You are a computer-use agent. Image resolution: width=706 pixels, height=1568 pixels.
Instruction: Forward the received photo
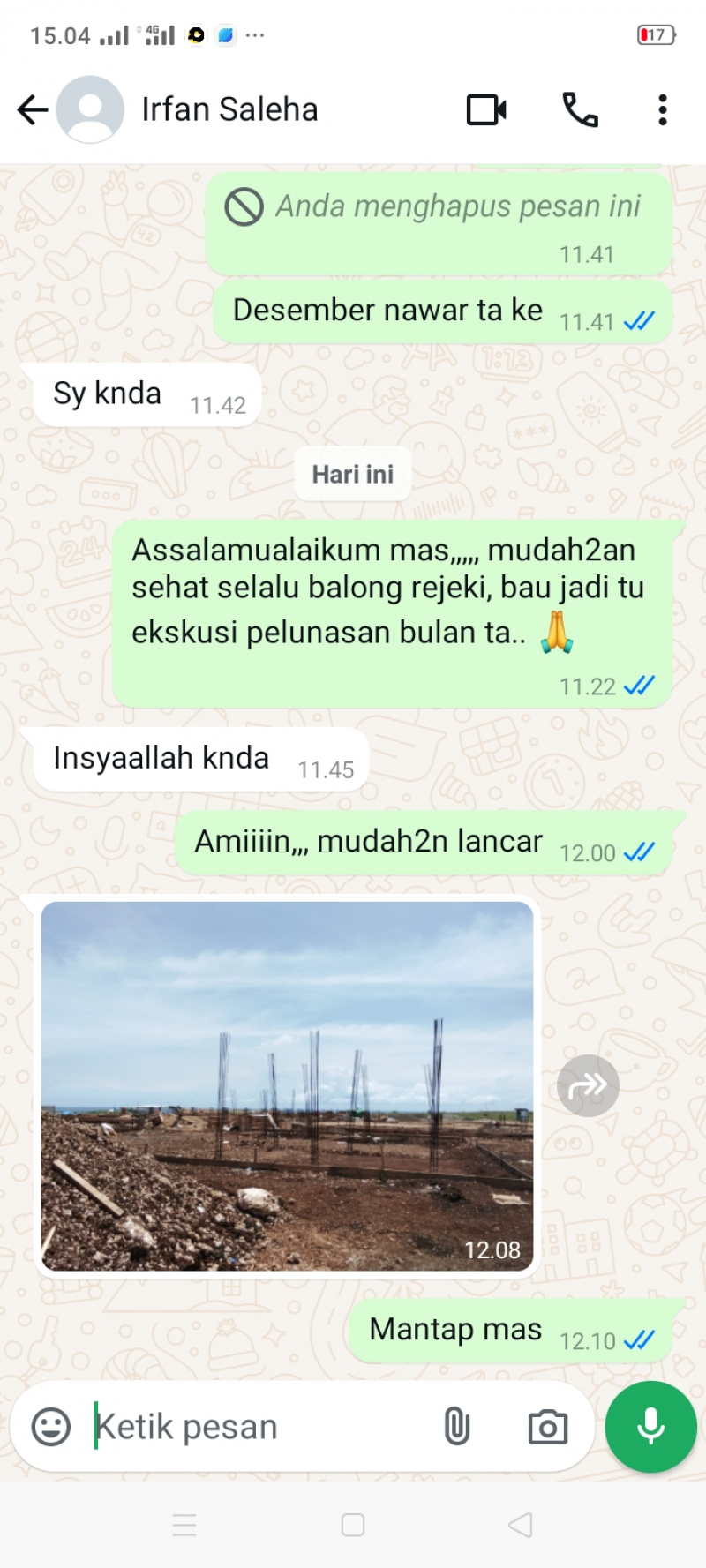click(x=588, y=1085)
